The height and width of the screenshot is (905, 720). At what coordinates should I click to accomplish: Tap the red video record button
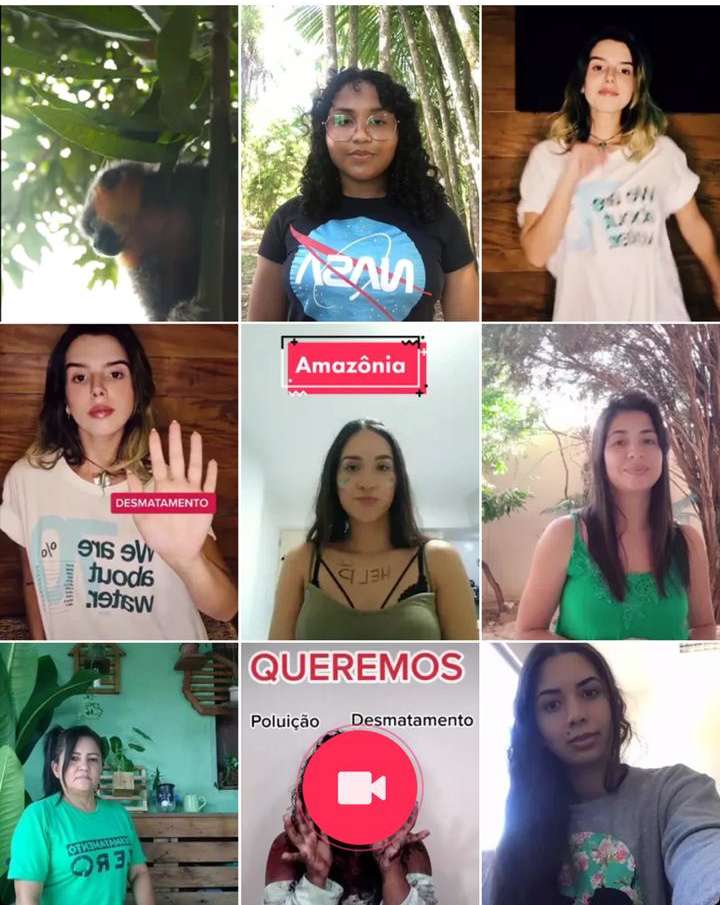coord(360,788)
